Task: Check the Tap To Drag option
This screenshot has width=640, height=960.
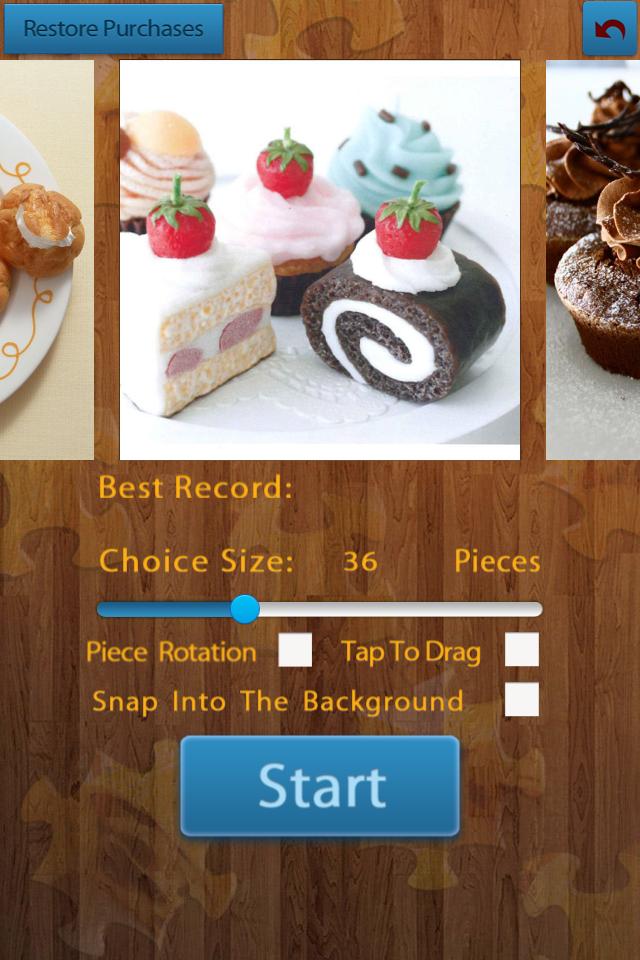Action: tap(522, 650)
